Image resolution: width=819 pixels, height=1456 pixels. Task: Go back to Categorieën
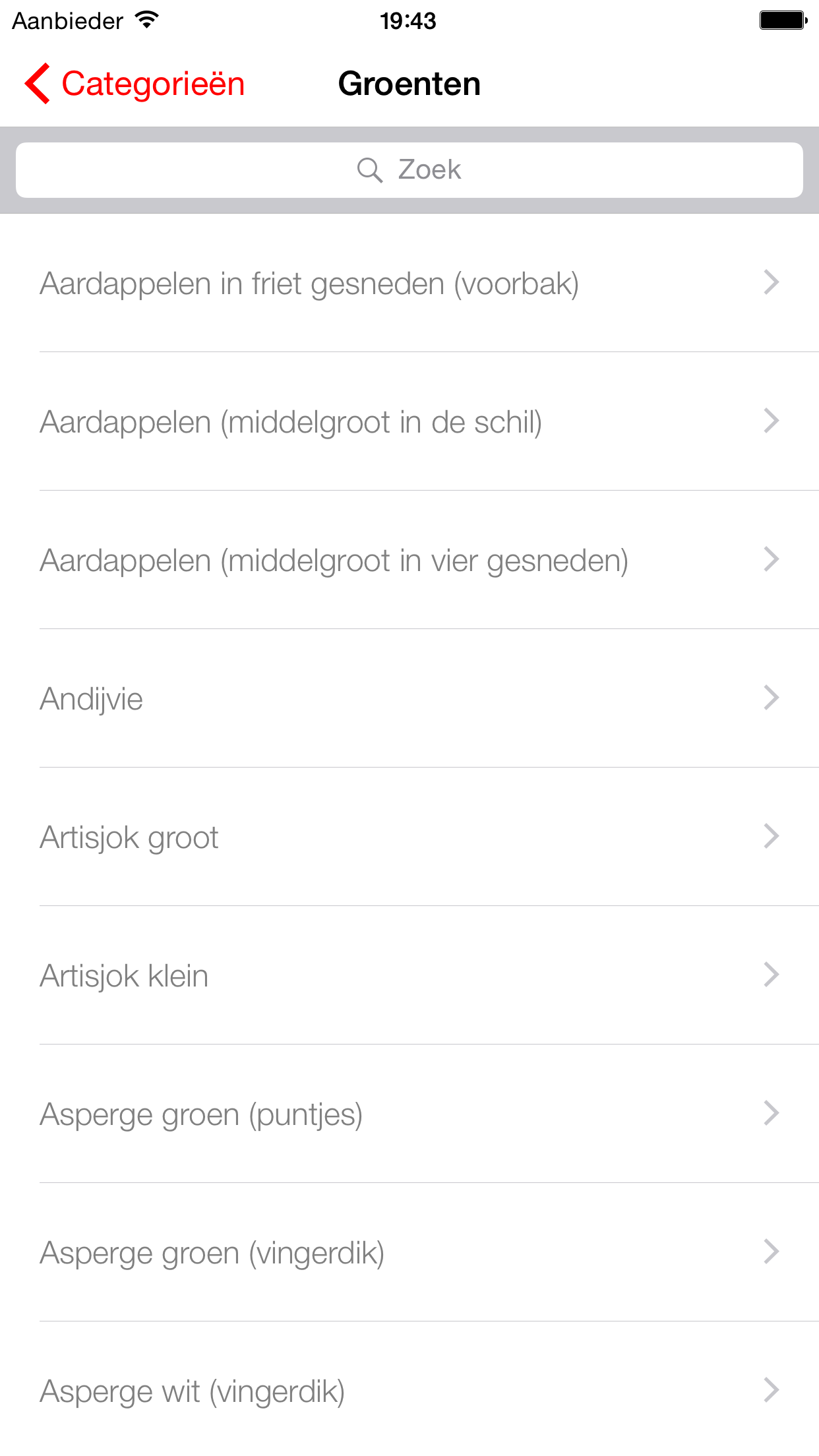coord(135,84)
